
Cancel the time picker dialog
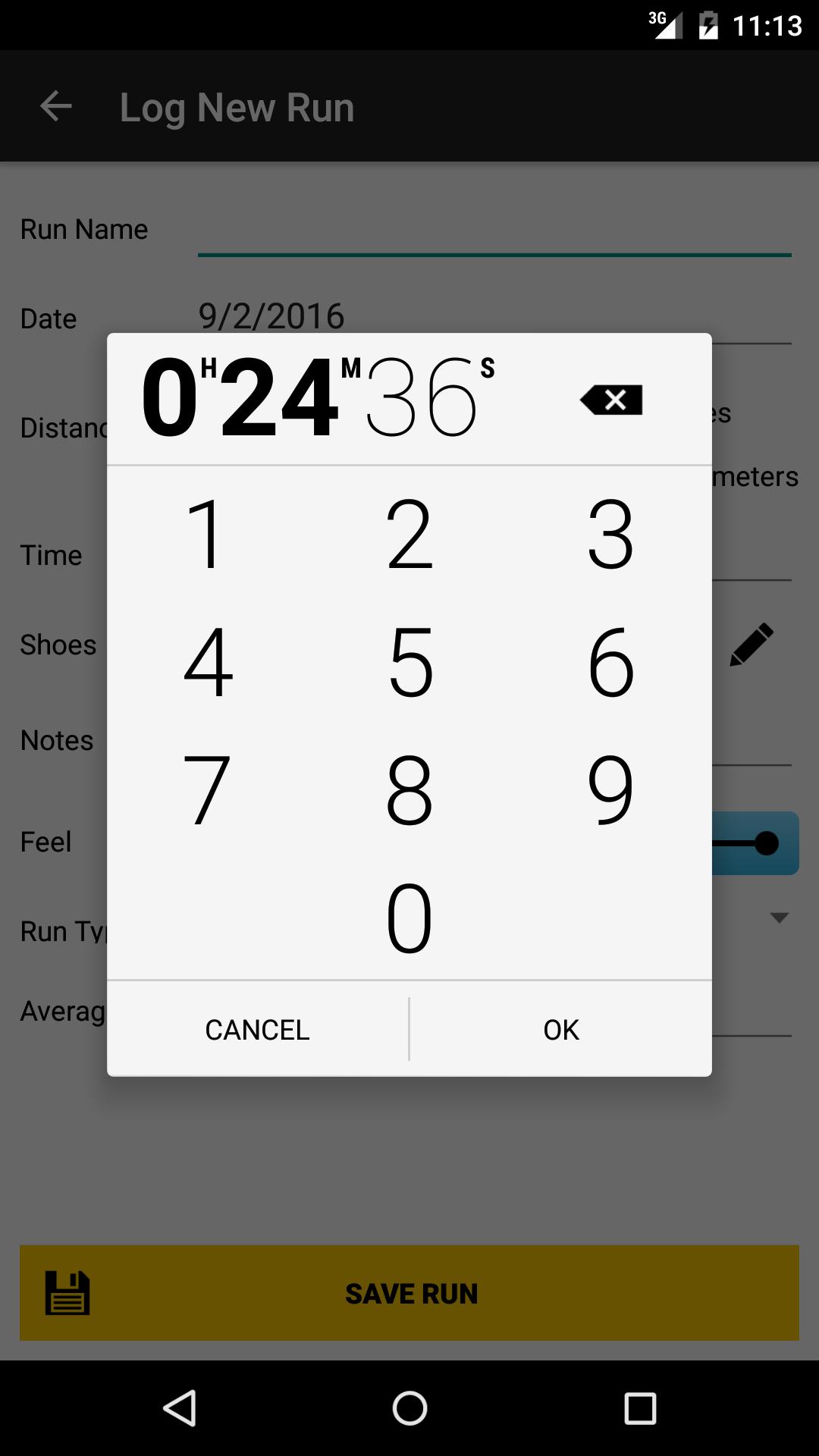coord(258,1030)
